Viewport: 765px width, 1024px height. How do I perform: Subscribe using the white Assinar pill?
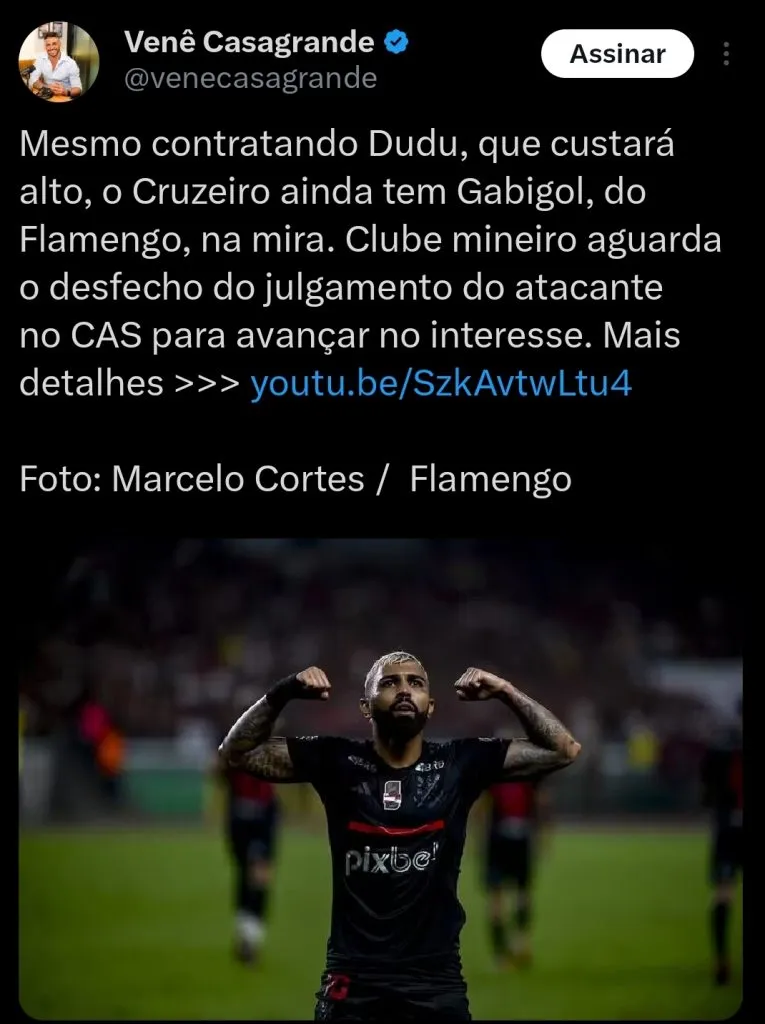pyautogui.click(x=617, y=55)
